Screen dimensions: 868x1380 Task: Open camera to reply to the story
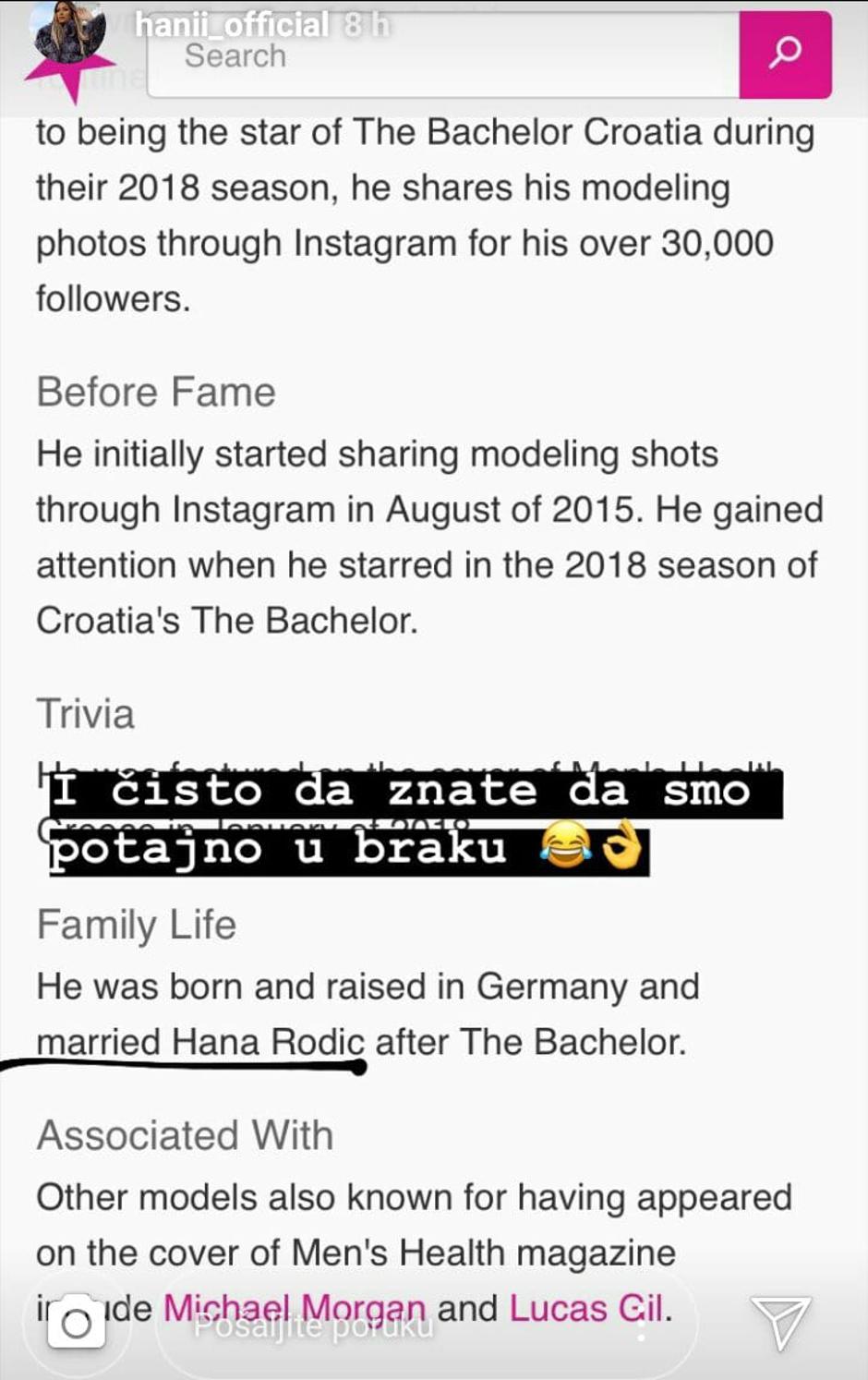[76, 1324]
